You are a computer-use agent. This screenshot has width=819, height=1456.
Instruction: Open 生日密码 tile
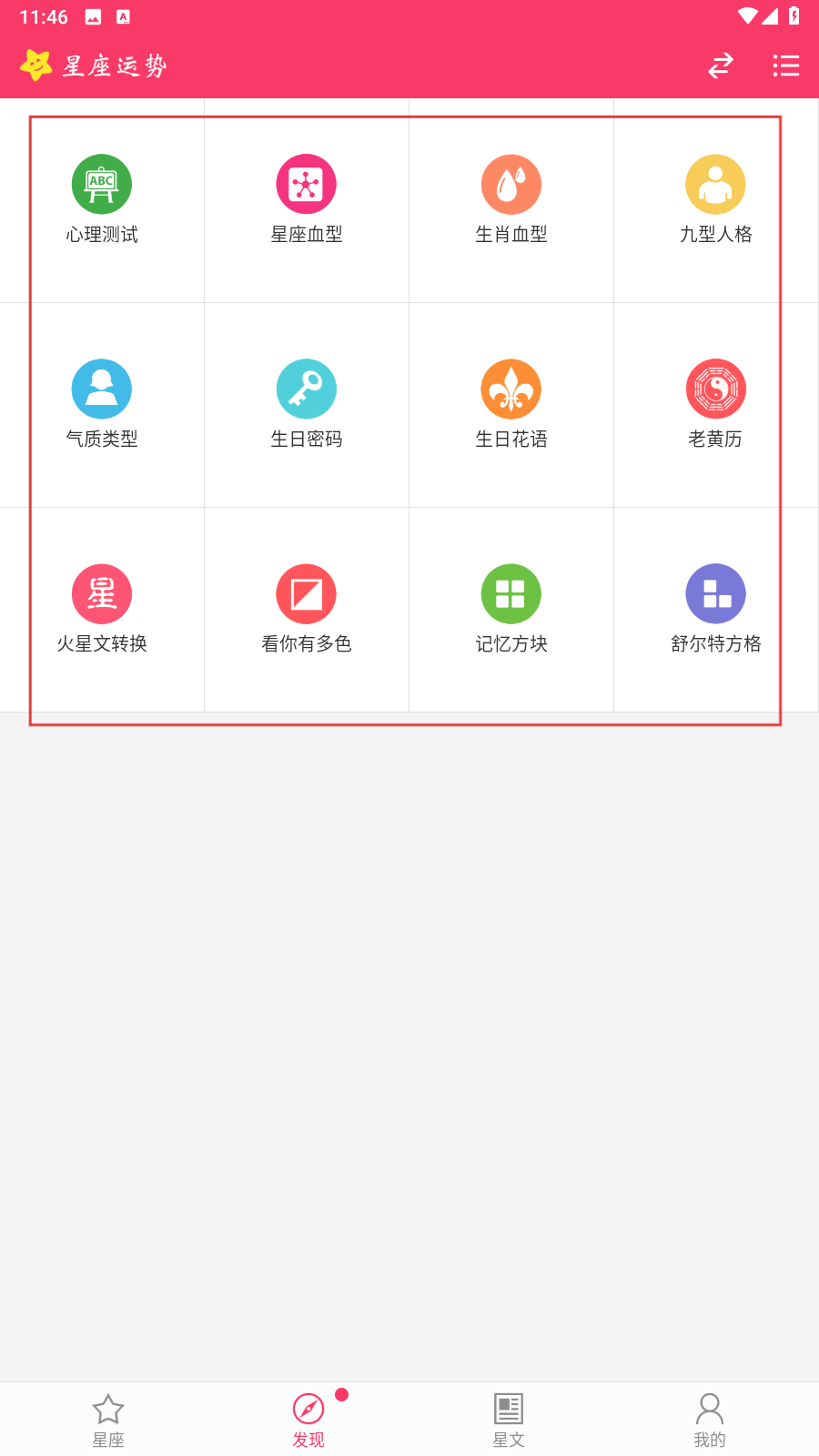[307, 405]
